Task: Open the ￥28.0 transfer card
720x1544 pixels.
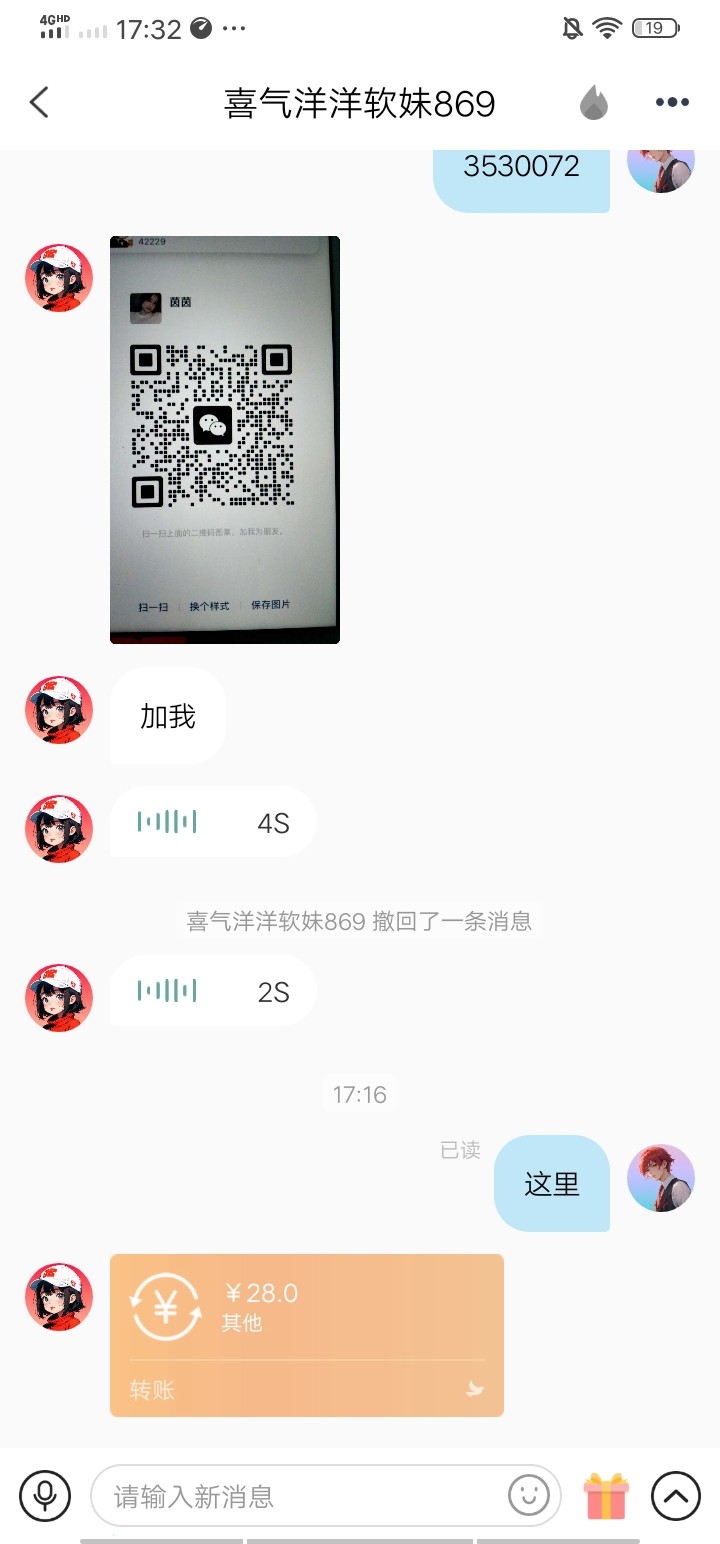Action: click(306, 1334)
